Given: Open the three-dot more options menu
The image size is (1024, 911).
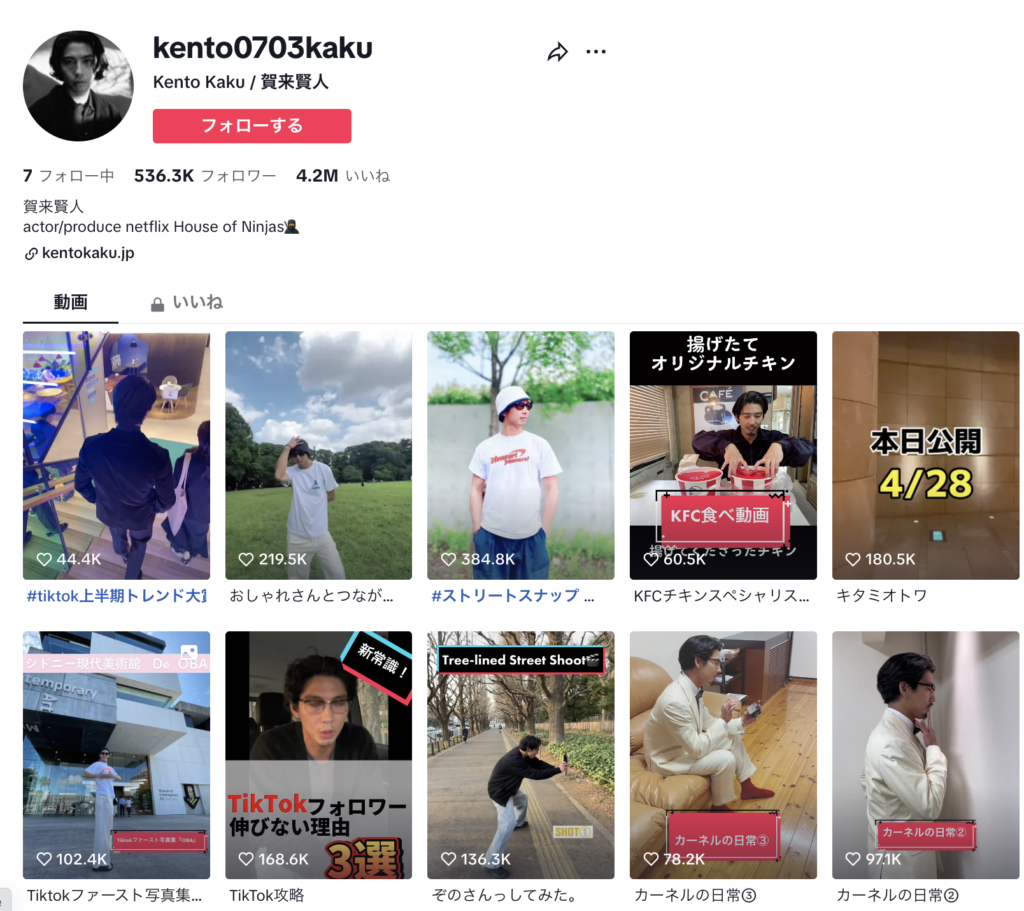Looking at the screenshot, I should [x=596, y=52].
